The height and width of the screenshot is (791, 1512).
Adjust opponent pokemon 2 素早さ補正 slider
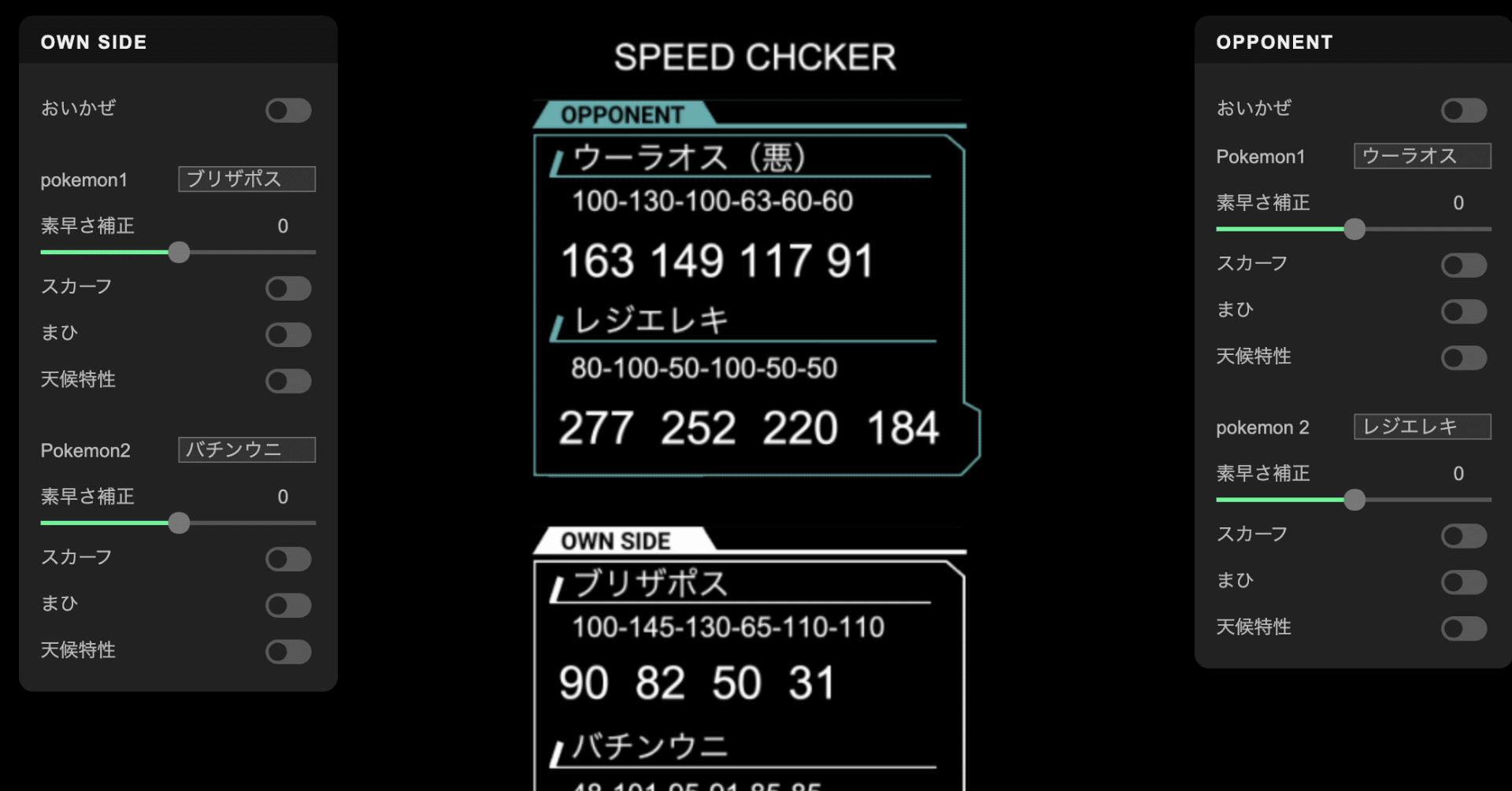pos(1354,500)
